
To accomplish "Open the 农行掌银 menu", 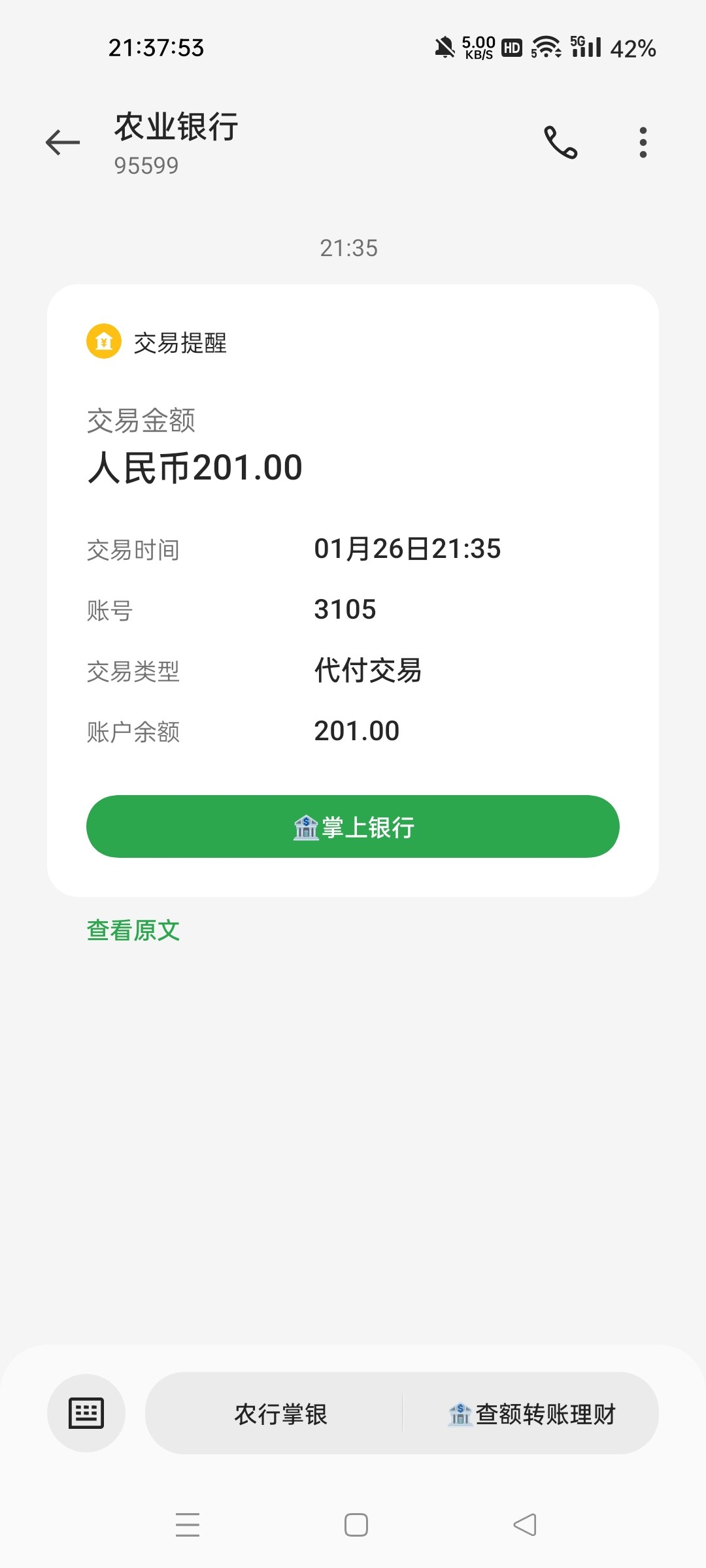I will pyautogui.click(x=280, y=1414).
